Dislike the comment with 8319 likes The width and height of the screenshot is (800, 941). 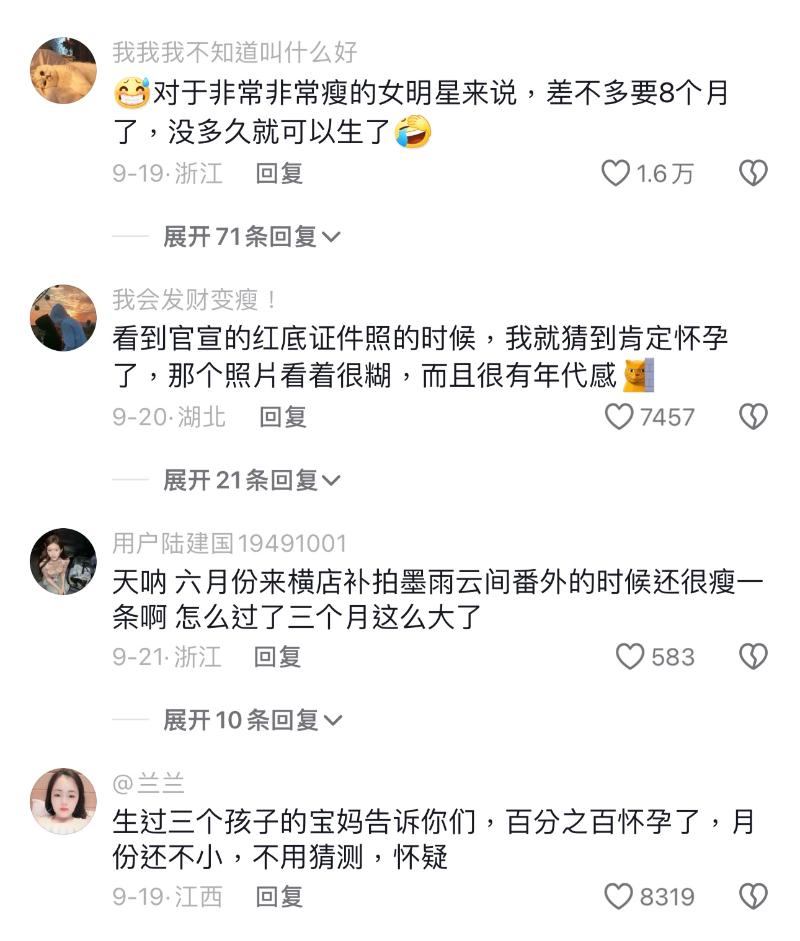[x=752, y=896]
